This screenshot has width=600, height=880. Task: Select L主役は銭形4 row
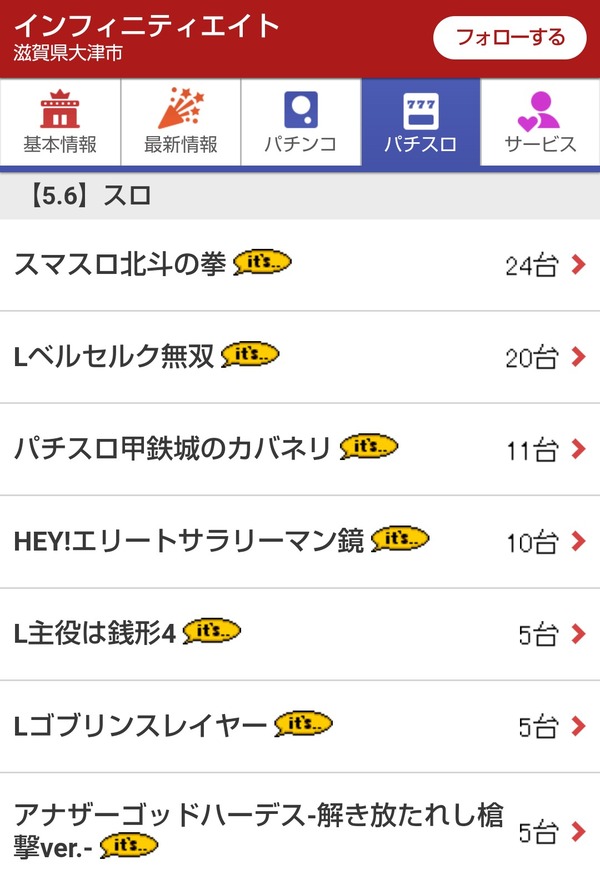pyautogui.click(x=300, y=634)
